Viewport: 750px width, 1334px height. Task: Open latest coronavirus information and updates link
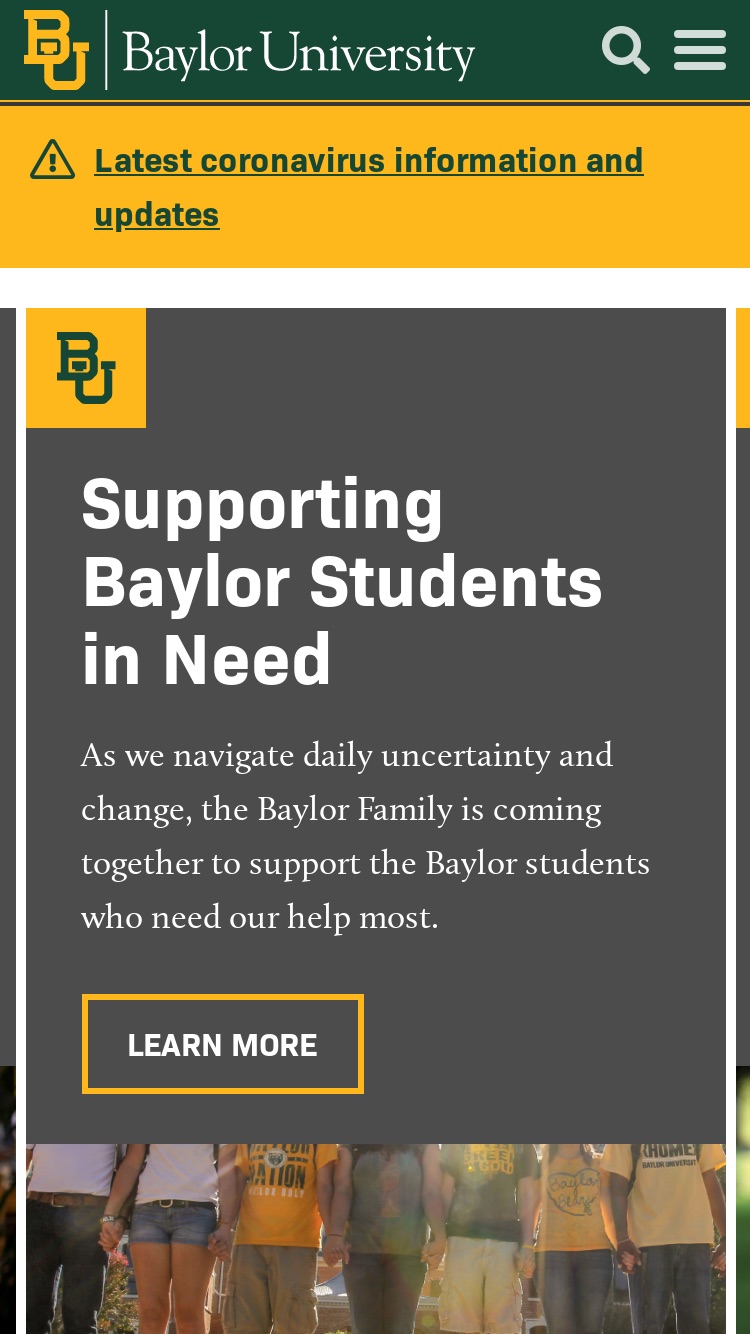click(x=369, y=187)
